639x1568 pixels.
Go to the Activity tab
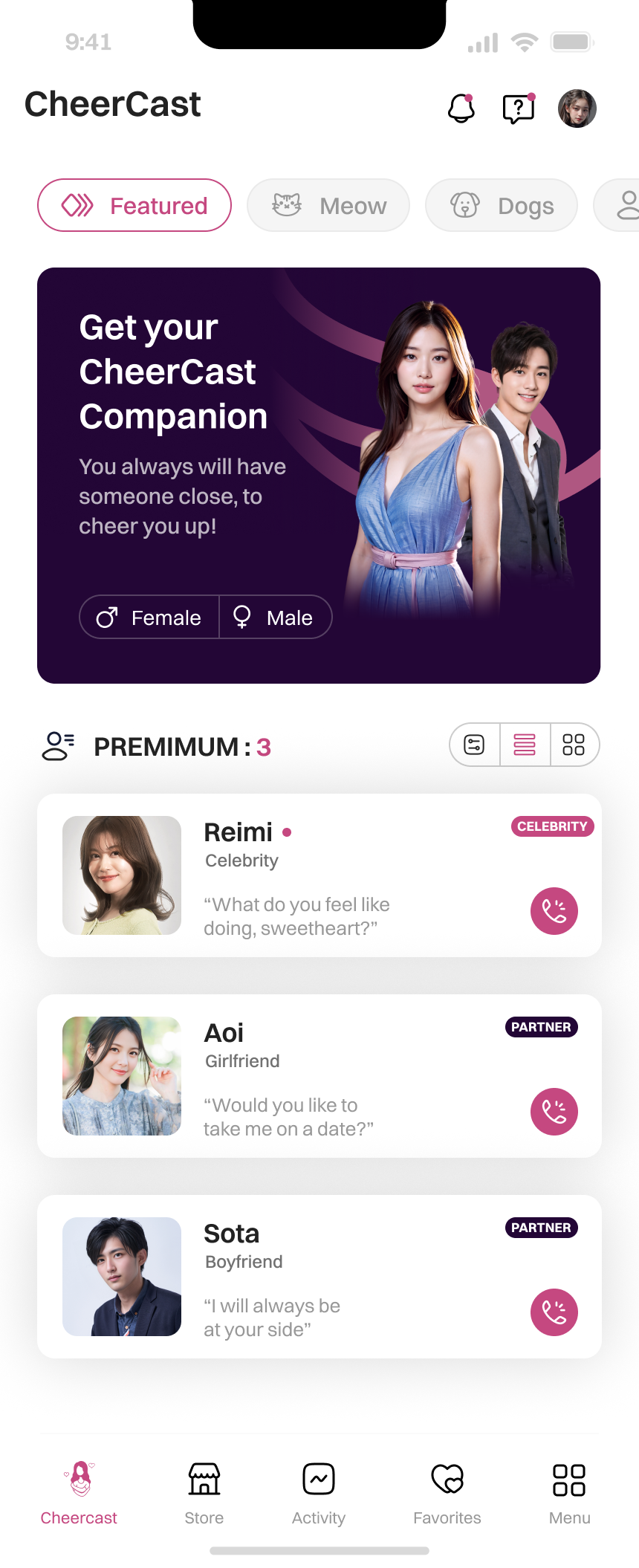pos(319,1491)
